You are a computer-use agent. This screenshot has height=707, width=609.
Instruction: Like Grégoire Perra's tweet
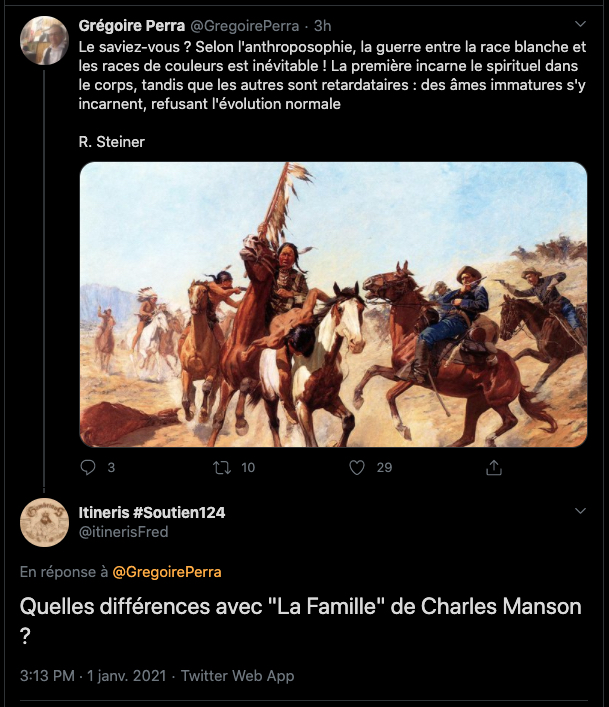tap(357, 467)
